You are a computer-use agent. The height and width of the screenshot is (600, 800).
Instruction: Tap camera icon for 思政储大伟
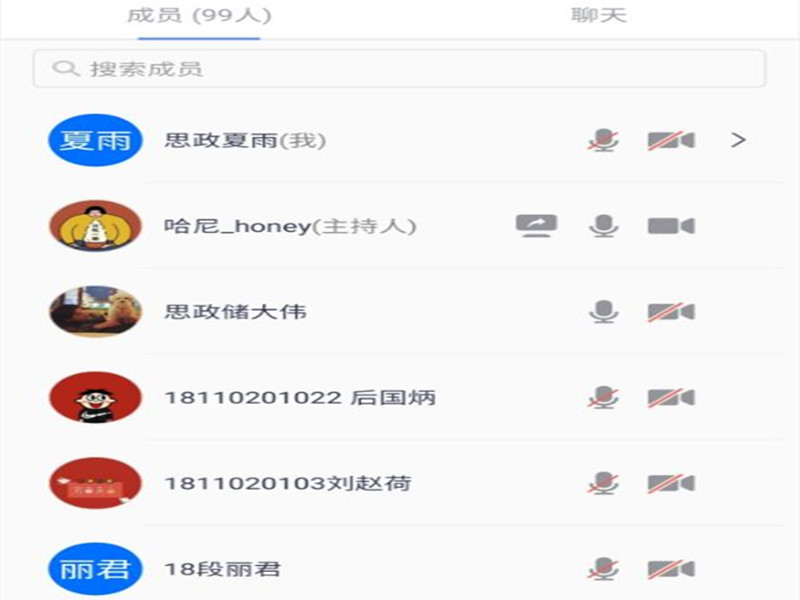click(670, 312)
